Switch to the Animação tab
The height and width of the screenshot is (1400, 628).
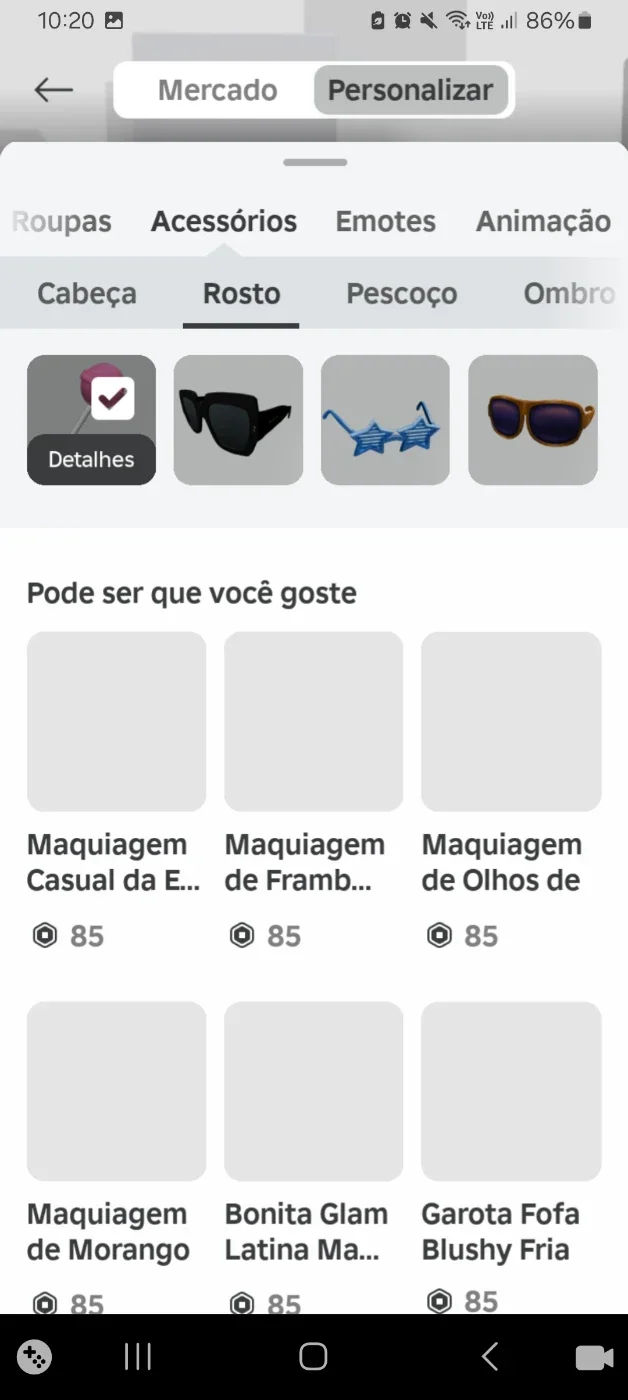(x=543, y=221)
